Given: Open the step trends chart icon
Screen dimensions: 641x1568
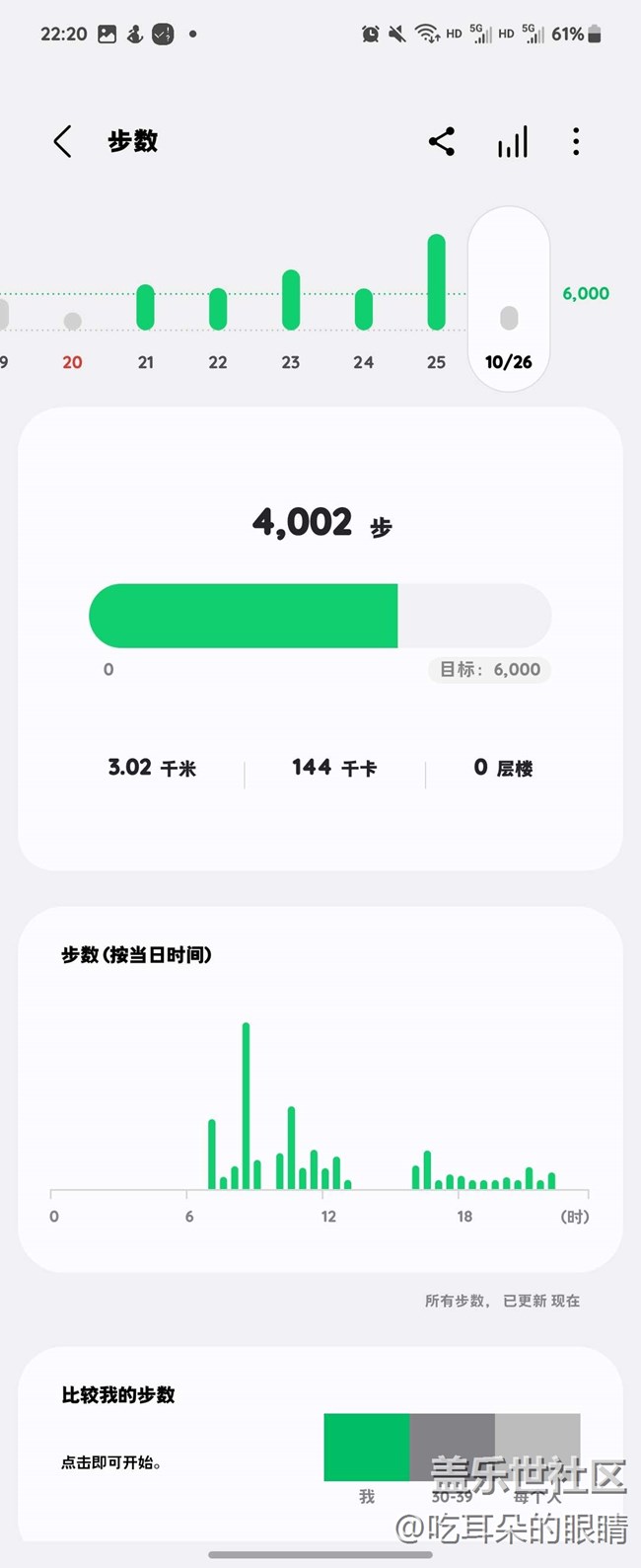Looking at the screenshot, I should click(x=513, y=142).
